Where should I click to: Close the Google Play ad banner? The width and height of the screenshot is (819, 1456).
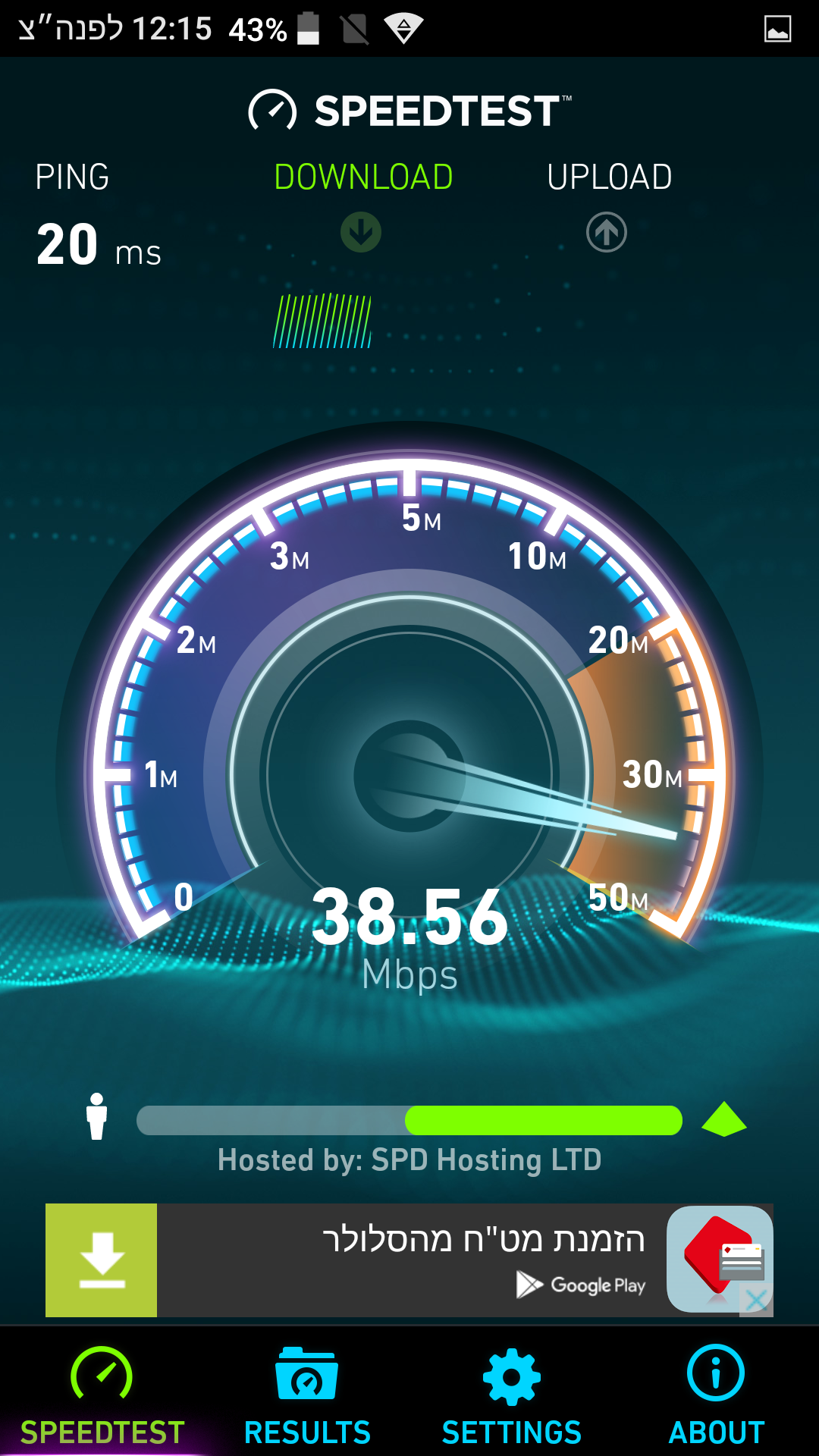pos(756,1300)
